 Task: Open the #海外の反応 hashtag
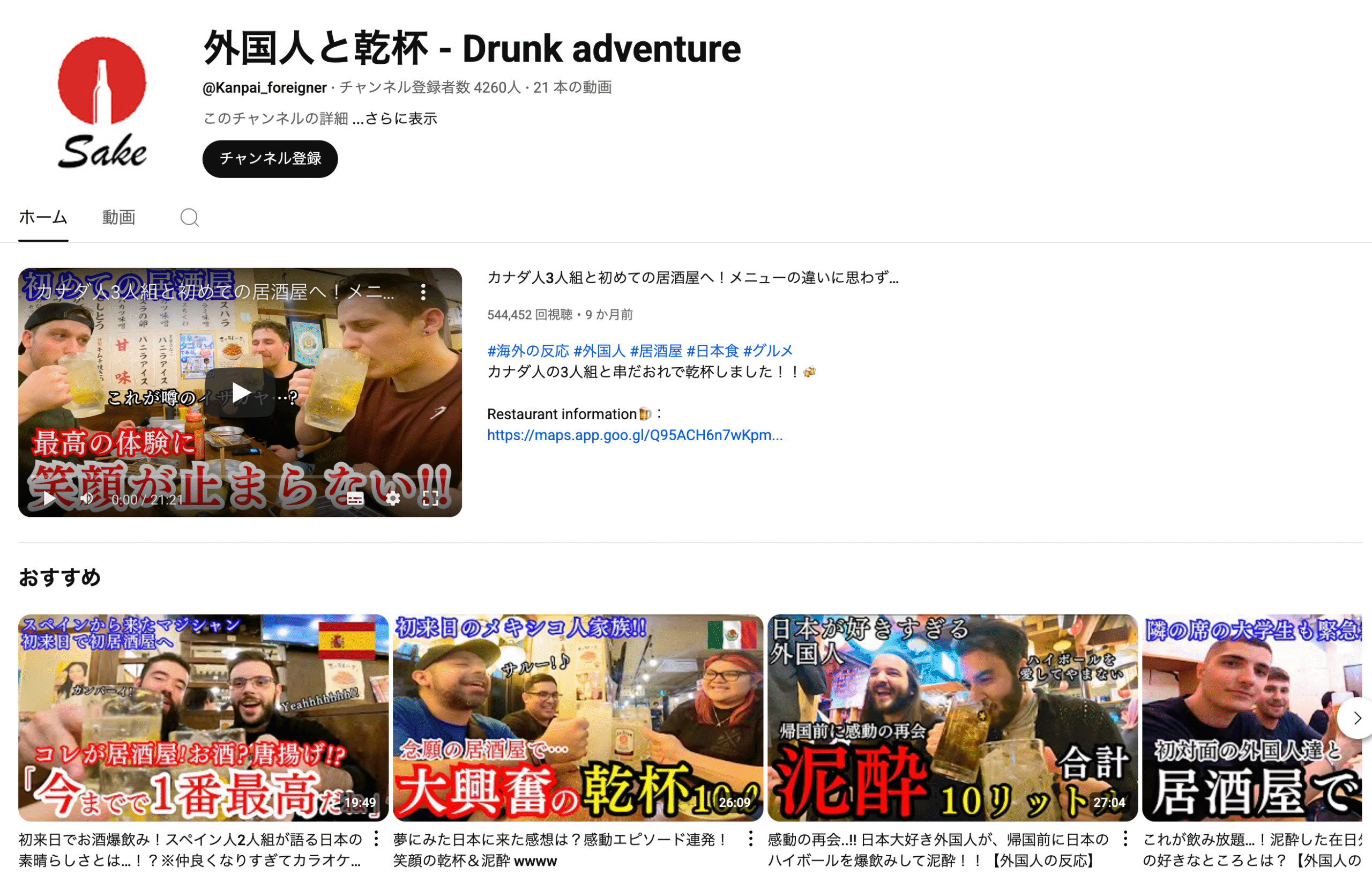click(527, 351)
